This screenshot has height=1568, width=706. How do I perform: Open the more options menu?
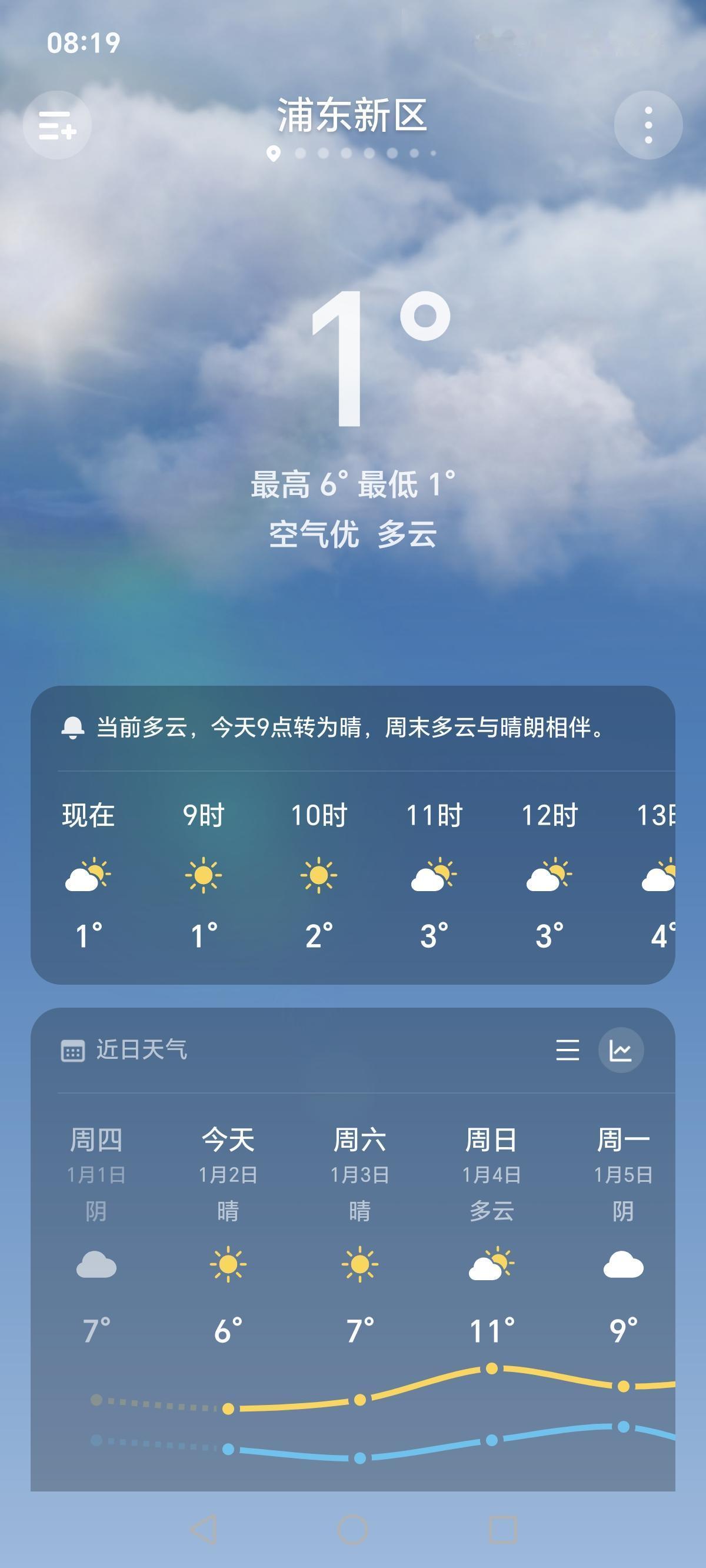pos(648,124)
